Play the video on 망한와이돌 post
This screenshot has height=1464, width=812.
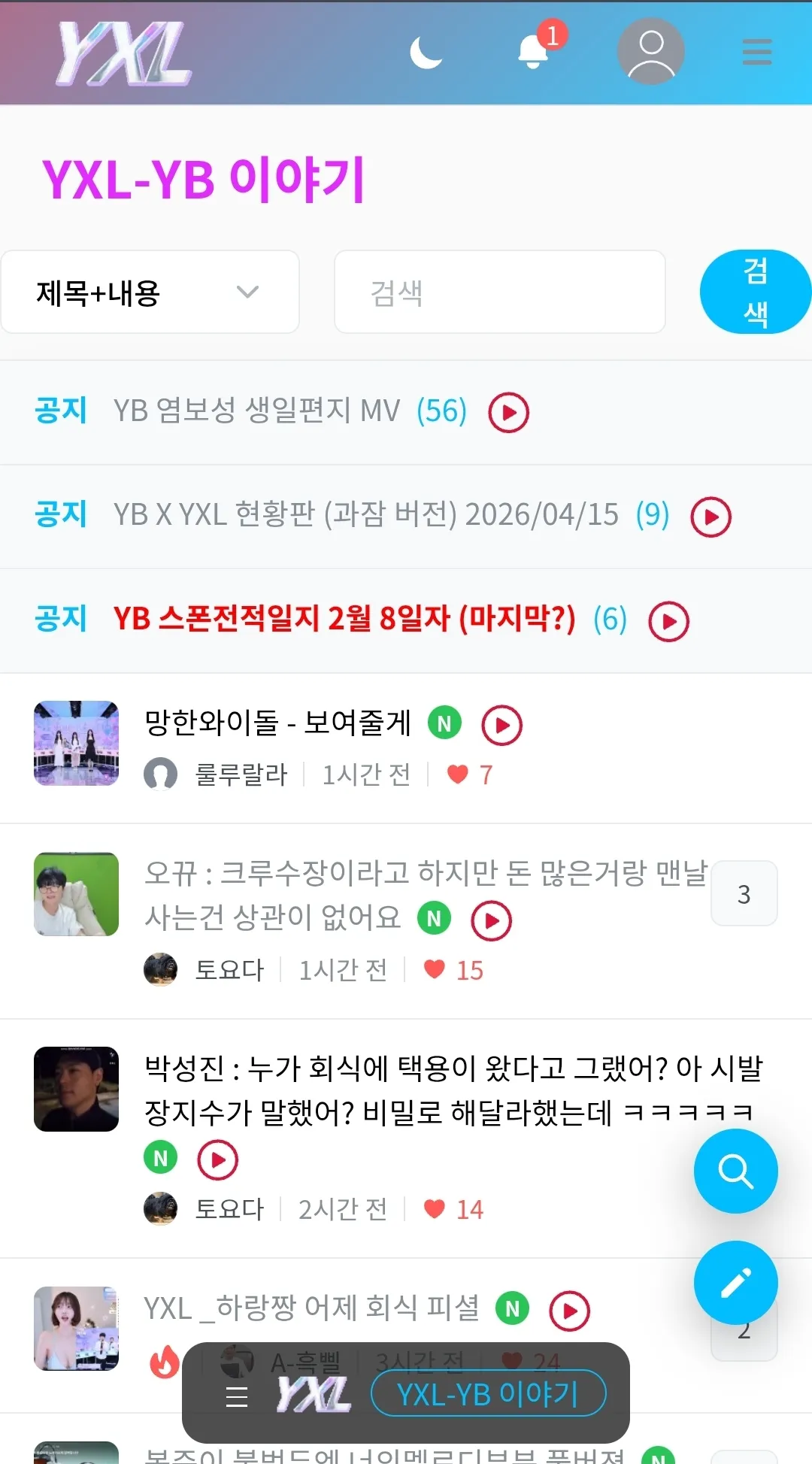pyautogui.click(x=501, y=724)
